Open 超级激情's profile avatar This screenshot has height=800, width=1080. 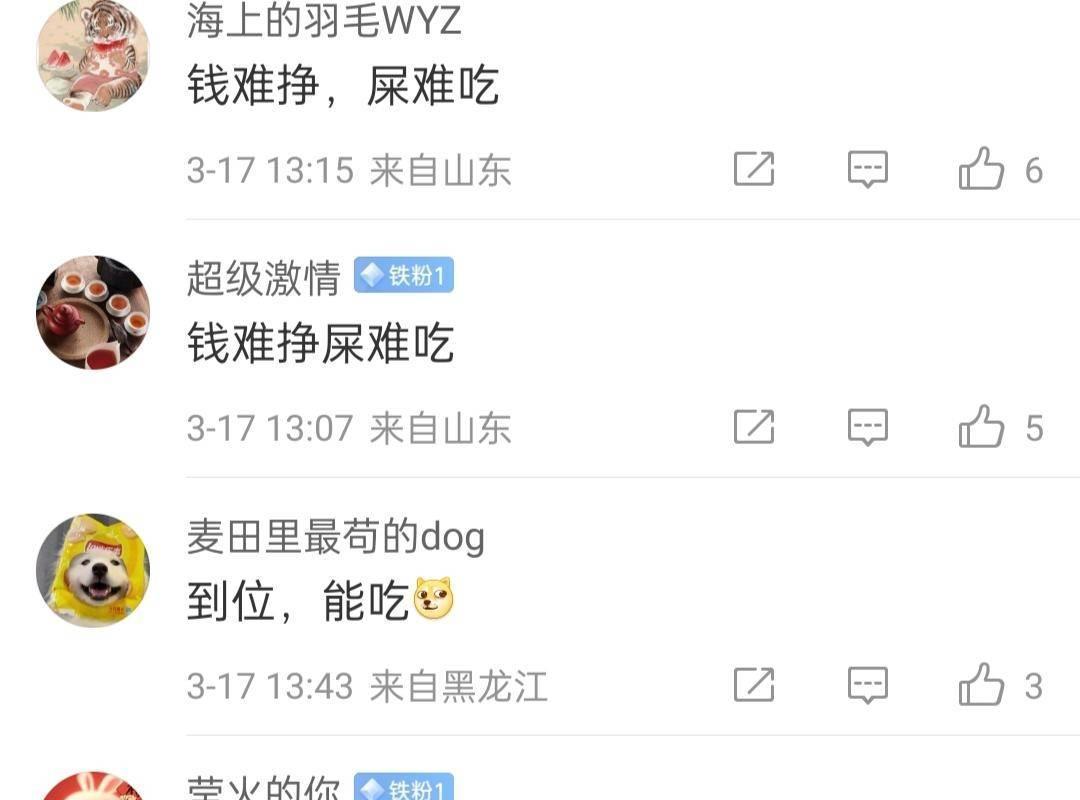tap(93, 312)
